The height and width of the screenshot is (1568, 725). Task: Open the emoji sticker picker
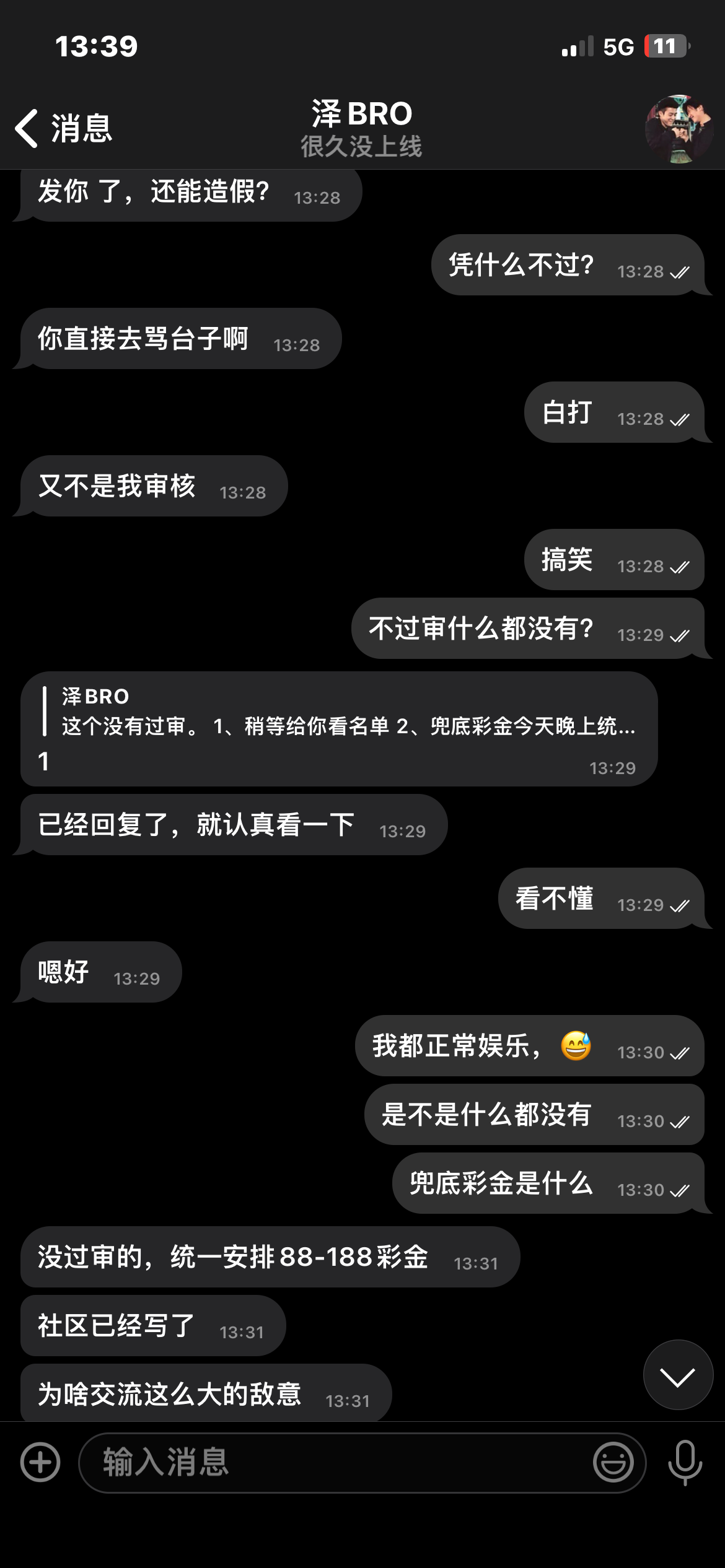(613, 1463)
